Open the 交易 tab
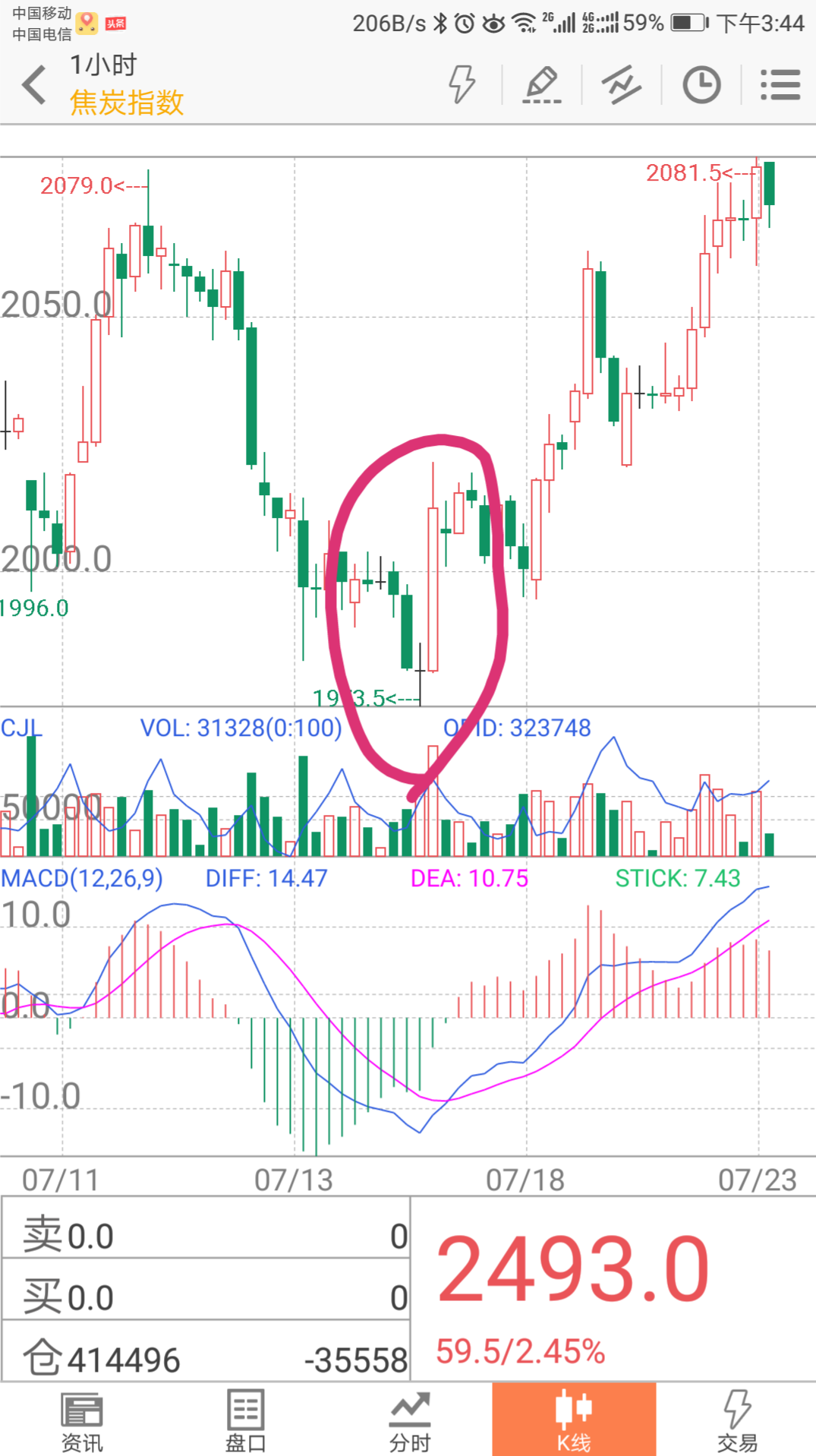Viewport: 816px width, 1456px height. (x=737, y=1420)
